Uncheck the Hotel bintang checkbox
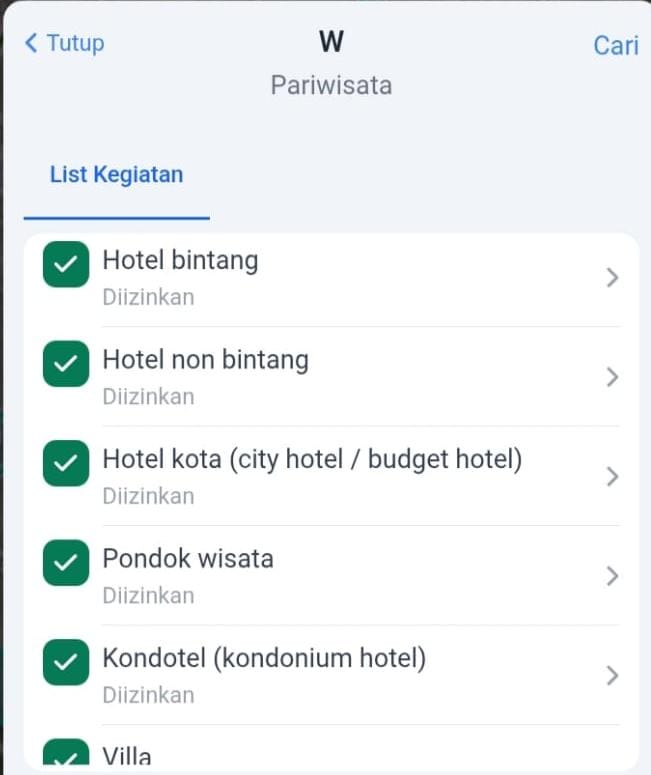The height and width of the screenshot is (775, 651). [66, 265]
